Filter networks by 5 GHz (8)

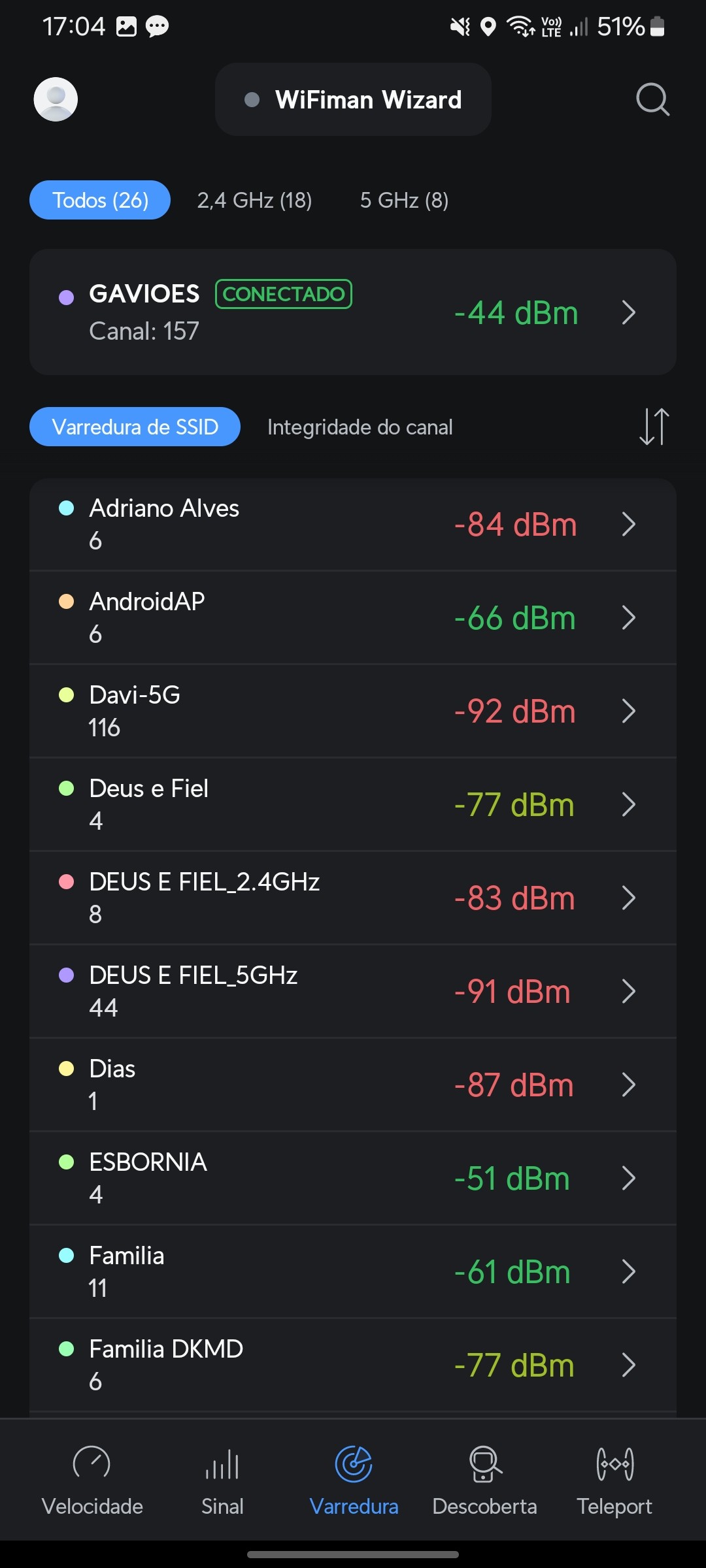[x=404, y=200]
